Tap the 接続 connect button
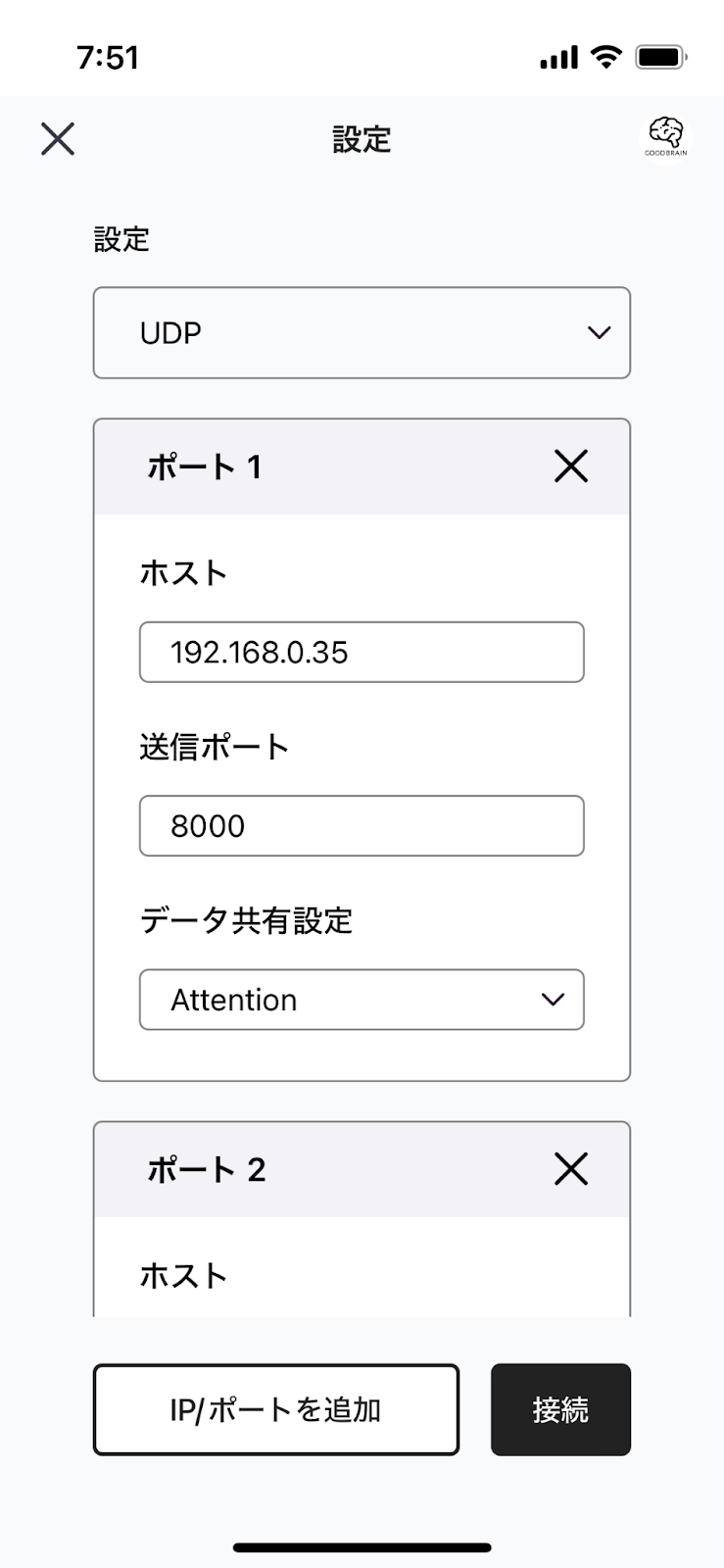The width and height of the screenshot is (724, 1568). (x=560, y=1409)
